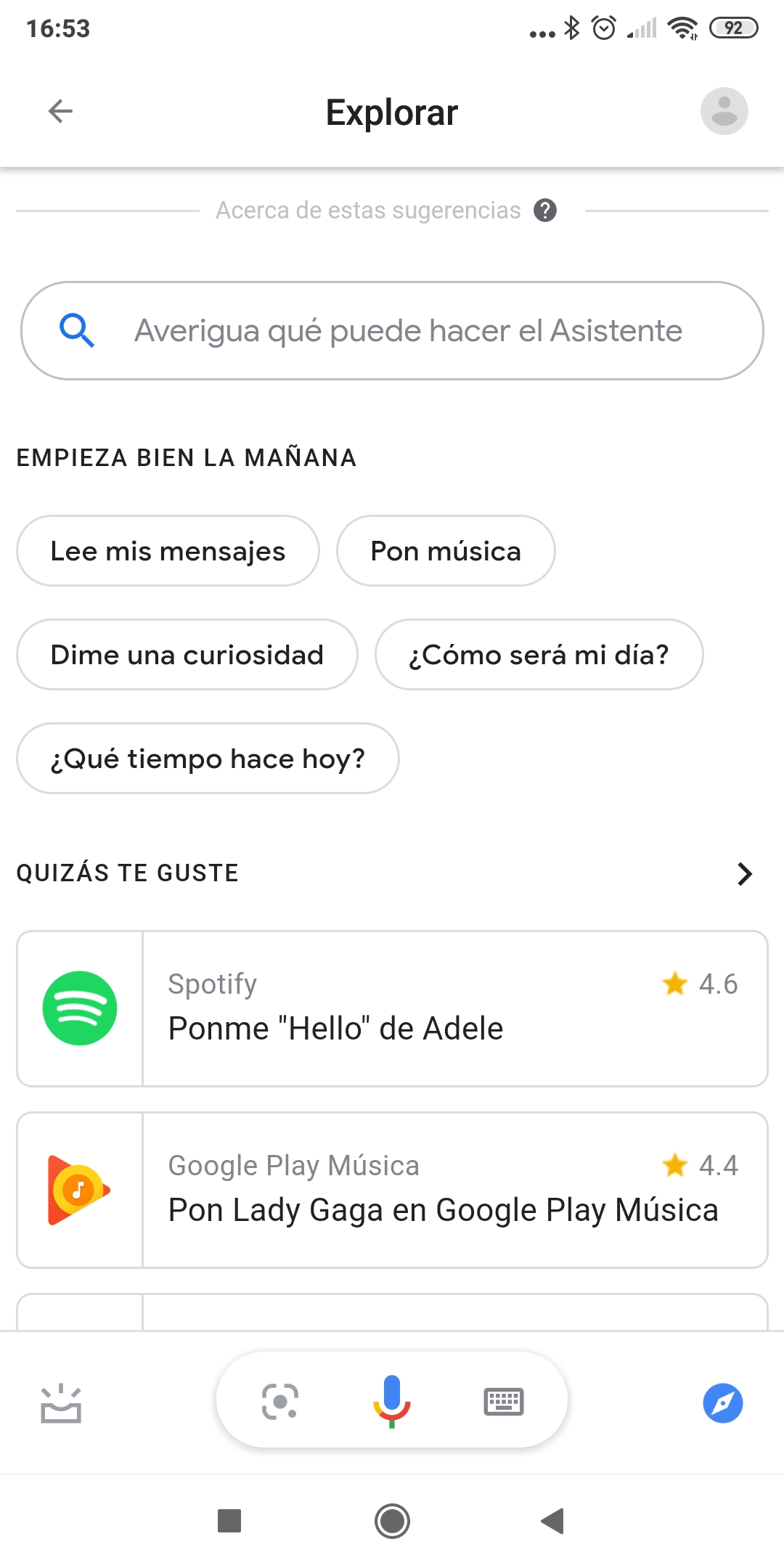Viewport: 784px width, 1568px height.
Task: Choose the Dime una curiosidad suggestion
Action: click(x=187, y=655)
